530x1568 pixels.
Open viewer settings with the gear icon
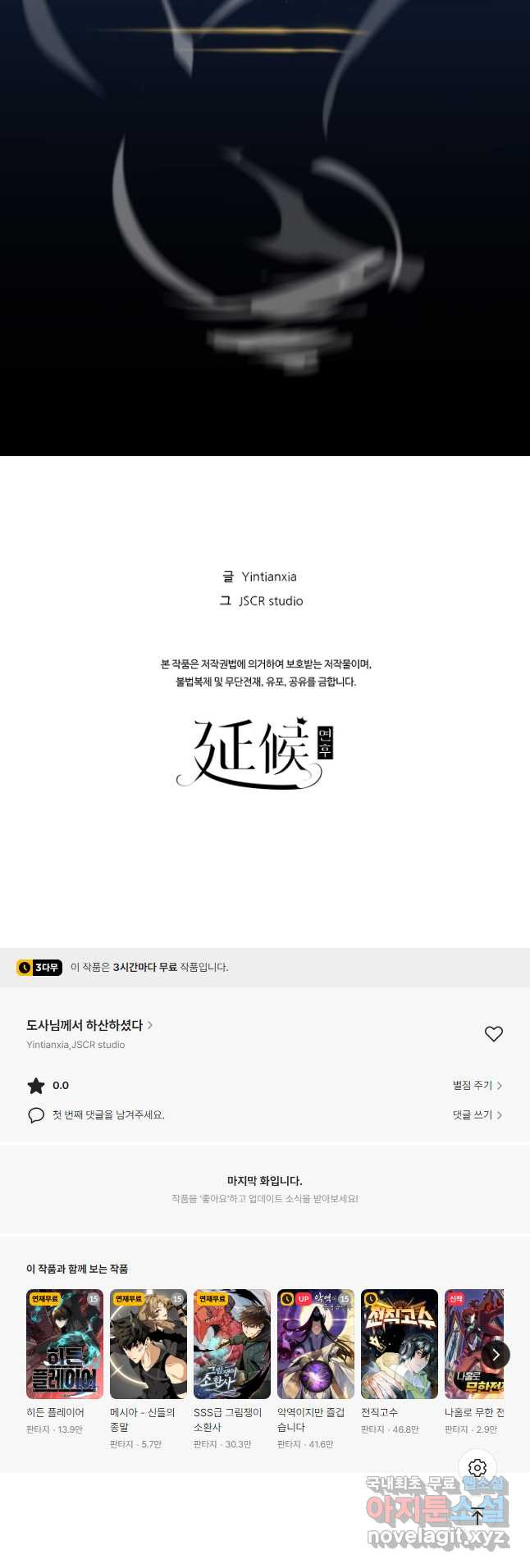click(x=477, y=1468)
